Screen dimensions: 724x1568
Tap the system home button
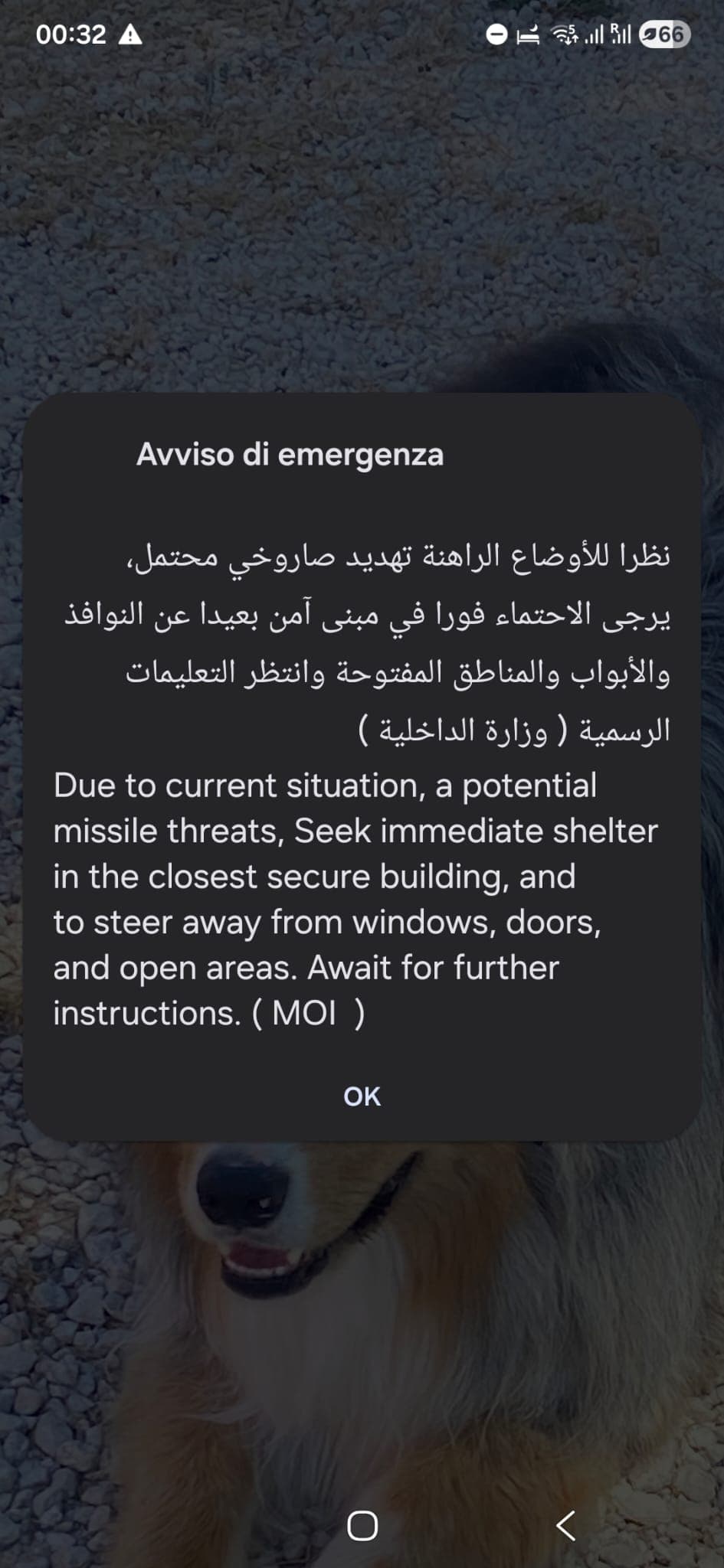coord(362,1525)
